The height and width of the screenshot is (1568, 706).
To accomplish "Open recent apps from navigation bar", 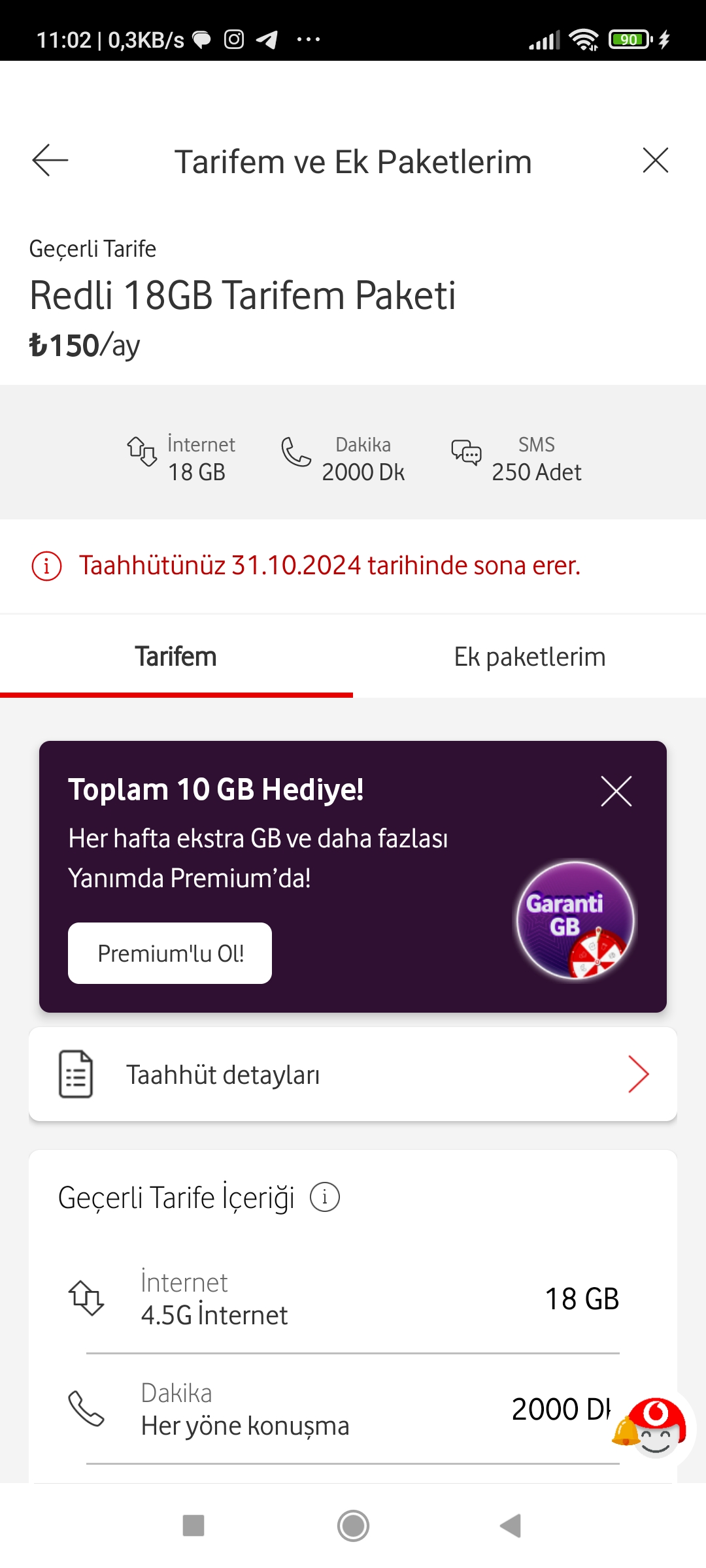I will [193, 1526].
